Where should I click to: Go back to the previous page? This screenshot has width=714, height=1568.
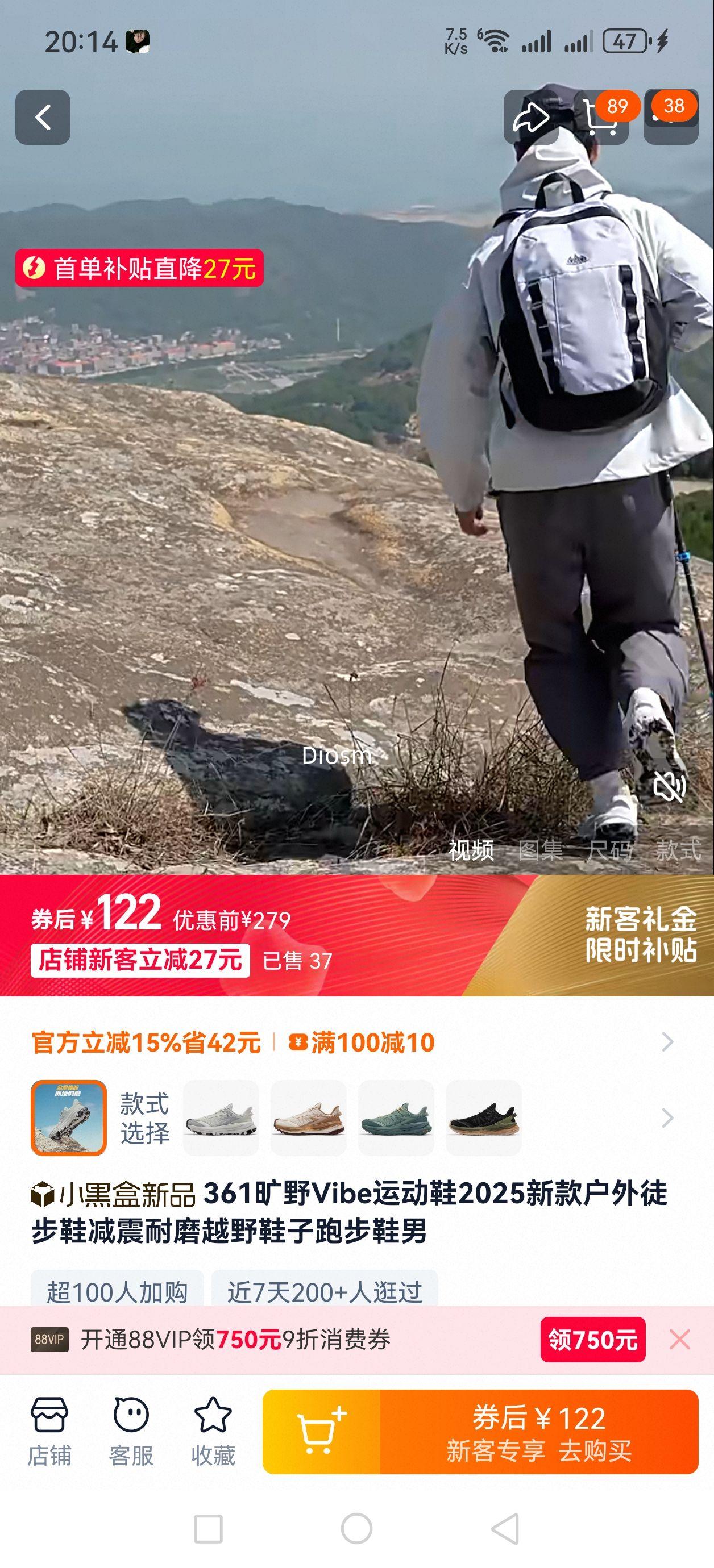[x=43, y=118]
